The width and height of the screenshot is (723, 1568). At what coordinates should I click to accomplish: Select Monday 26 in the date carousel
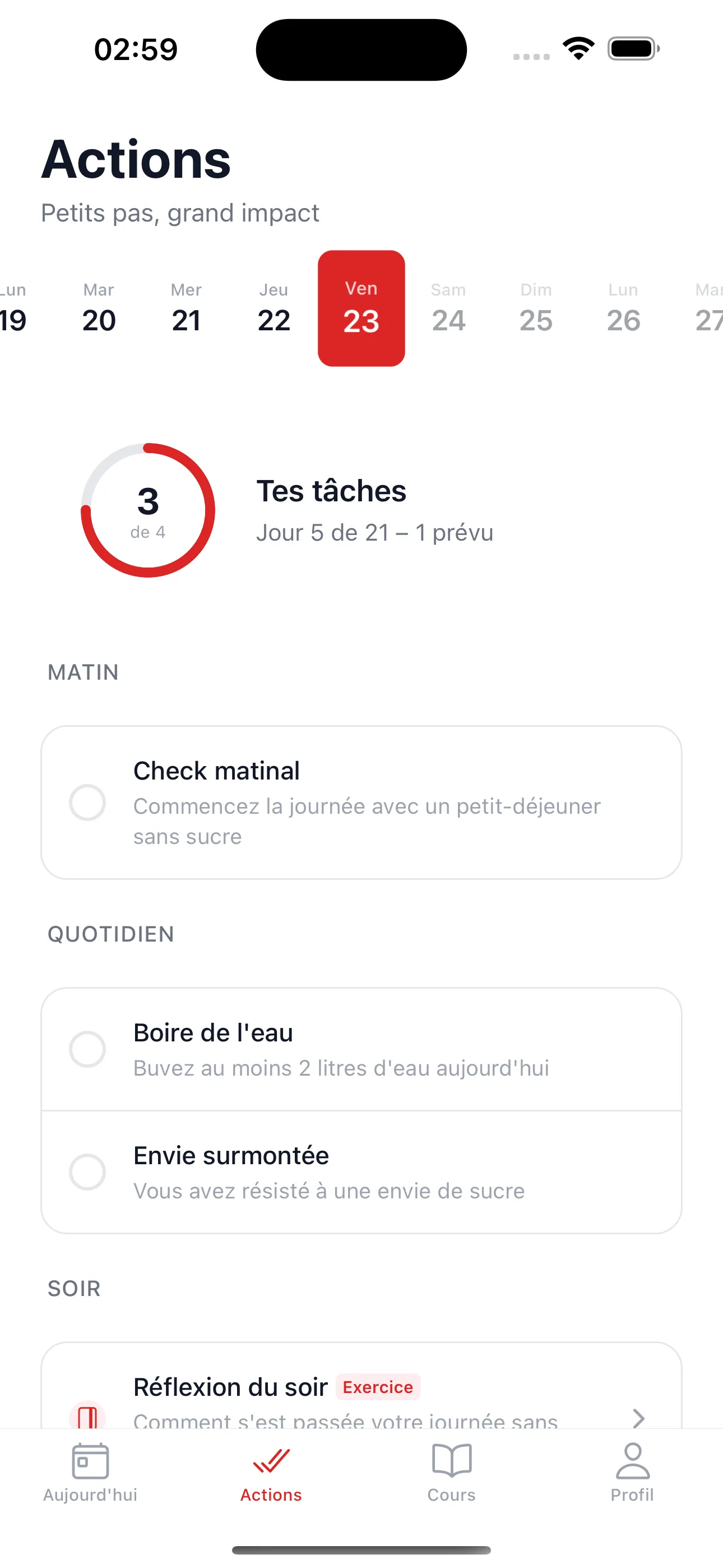pyautogui.click(x=623, y=307)
